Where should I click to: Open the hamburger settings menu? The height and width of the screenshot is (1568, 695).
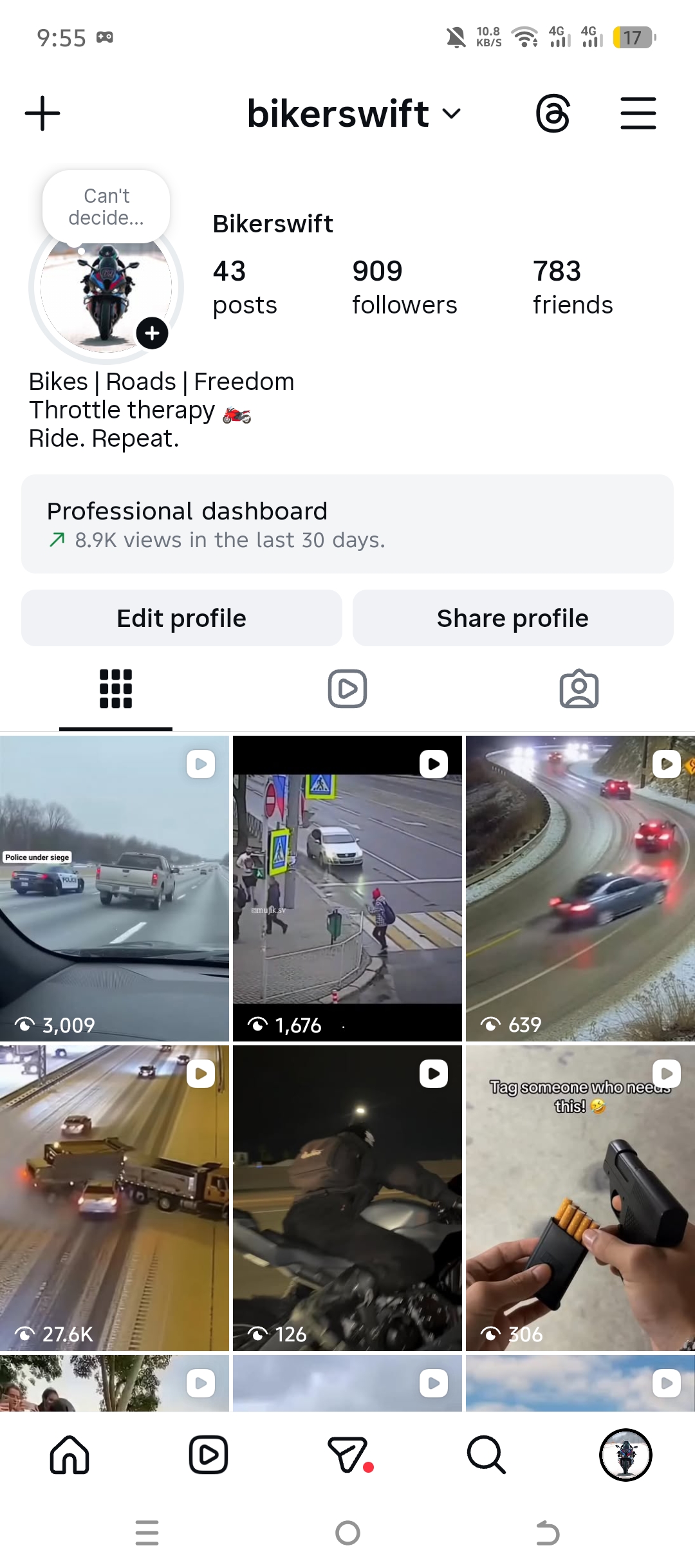click(x=638, y=114)
